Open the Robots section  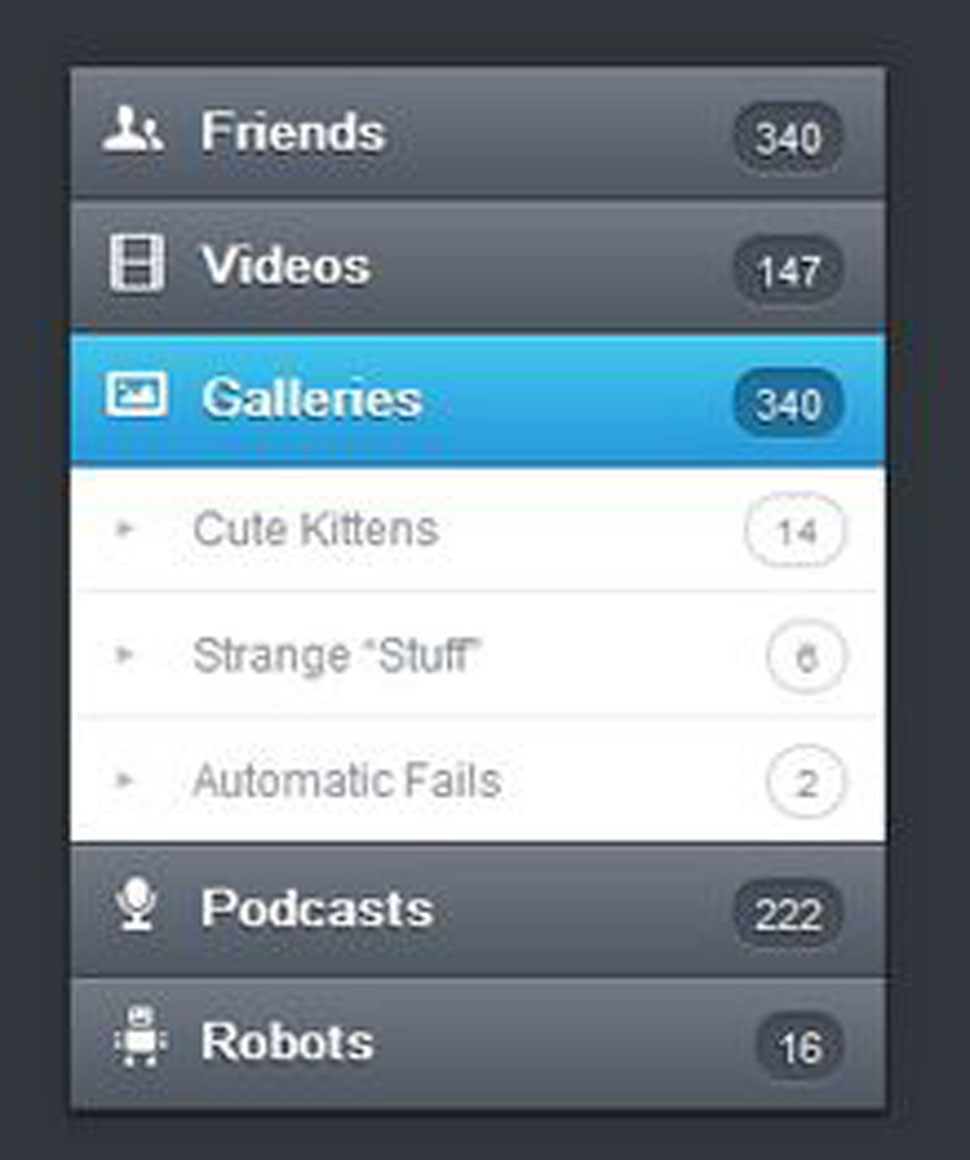pyautogui.click(x=287, y=1042)
